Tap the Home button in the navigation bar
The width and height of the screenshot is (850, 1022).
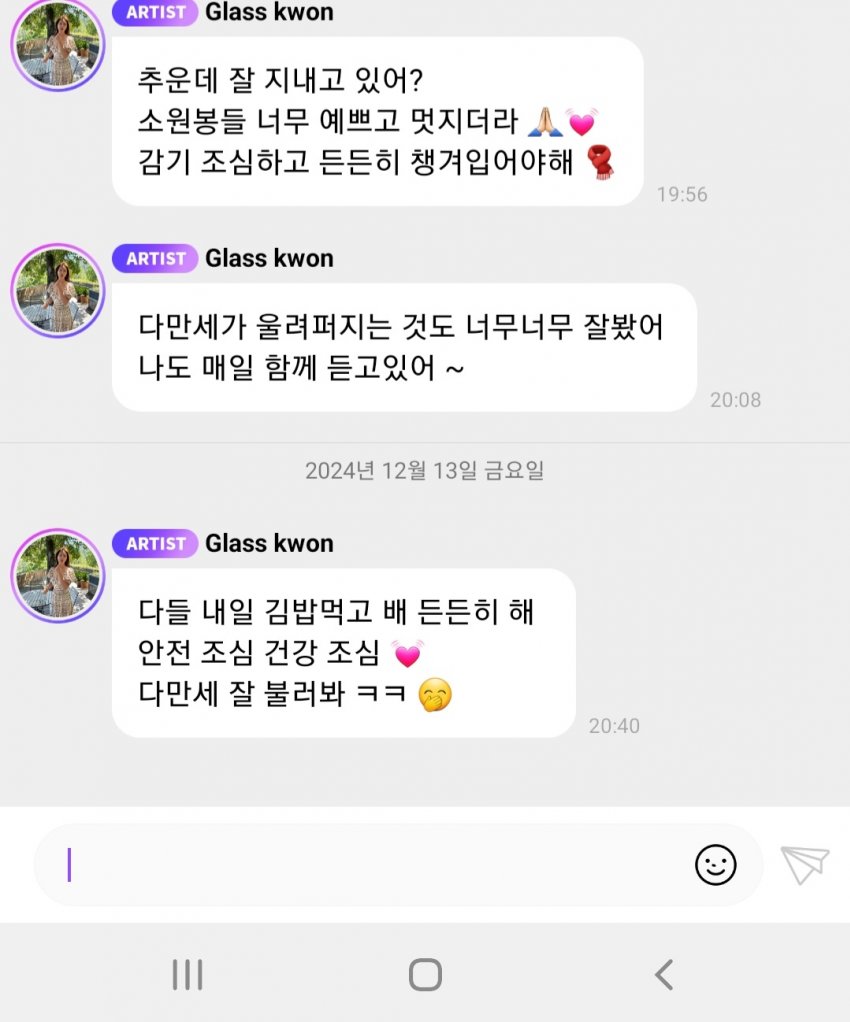424,974
